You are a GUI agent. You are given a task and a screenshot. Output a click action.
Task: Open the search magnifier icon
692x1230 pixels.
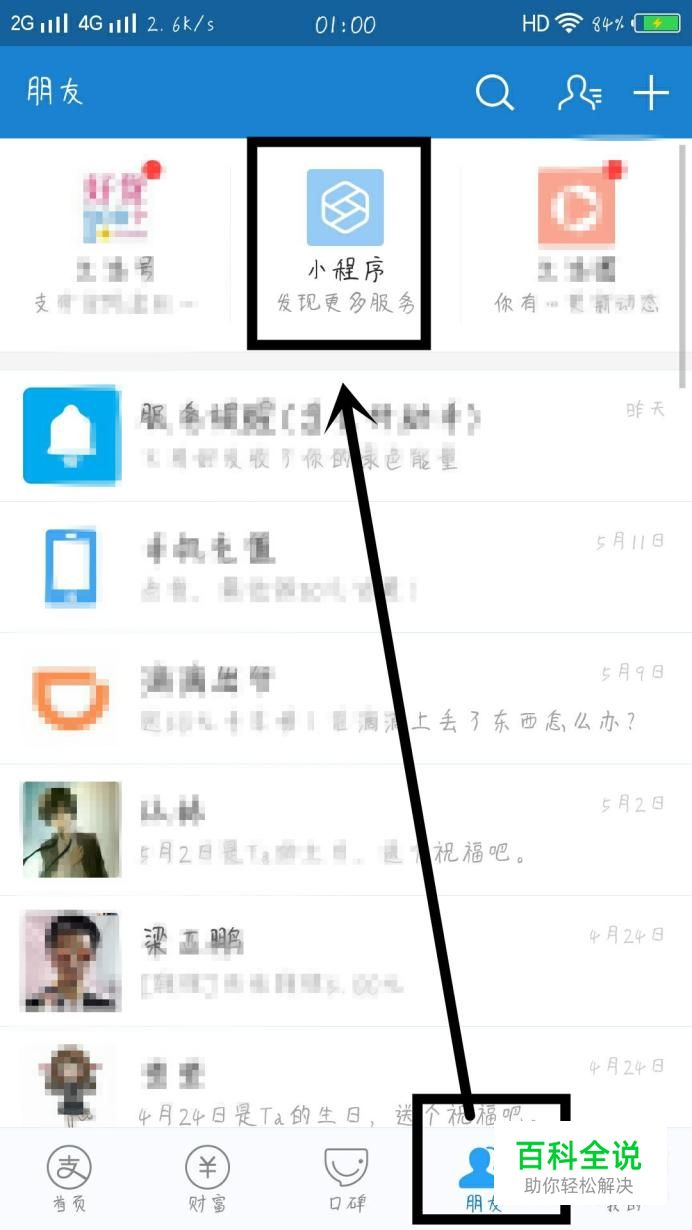coord(494,92)
